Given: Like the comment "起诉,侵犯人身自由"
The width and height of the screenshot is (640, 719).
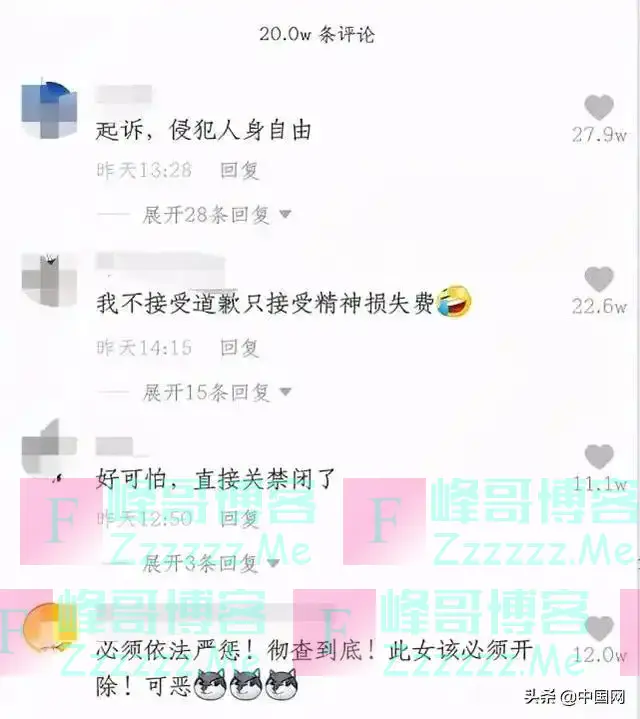Looking at the screenshot, I should [599, 107].
